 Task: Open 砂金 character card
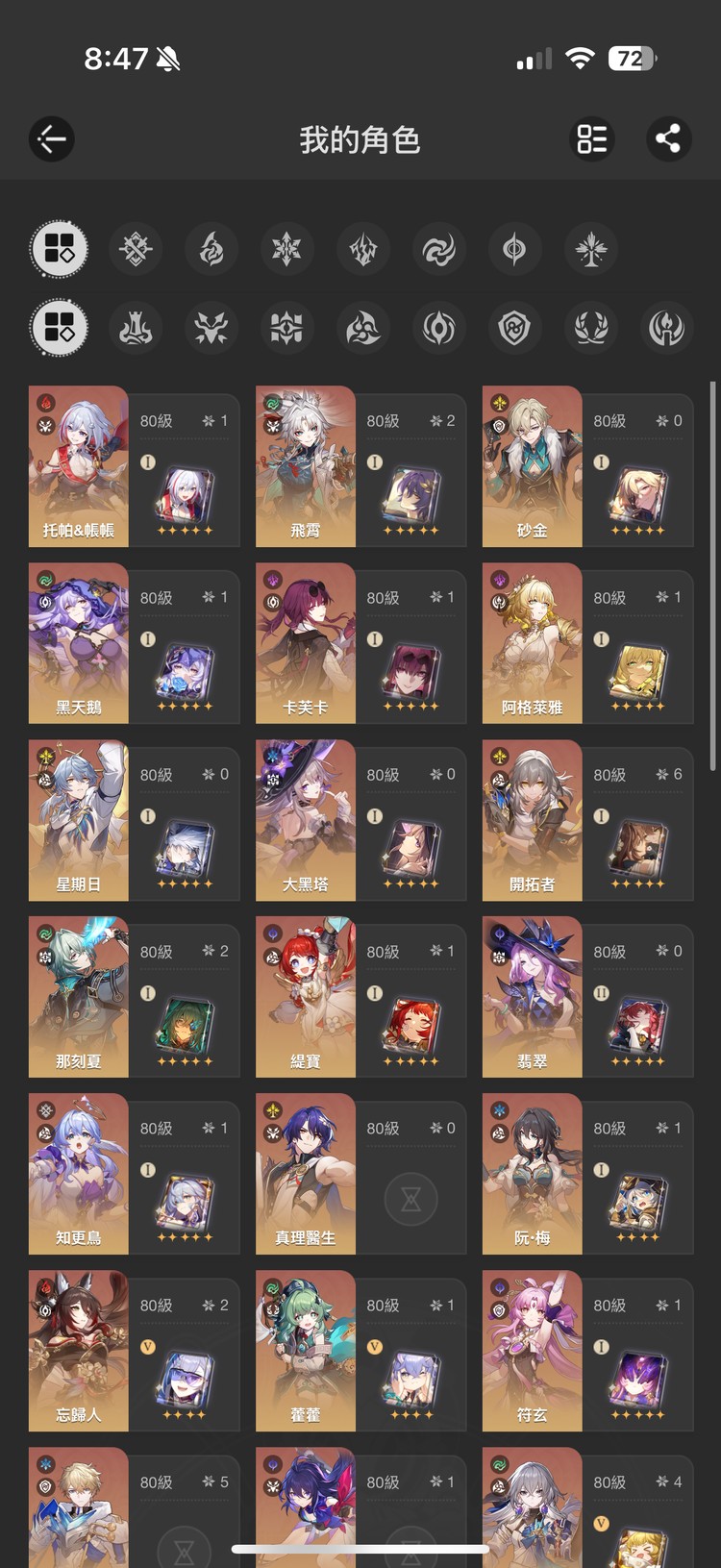click(532, 466)
